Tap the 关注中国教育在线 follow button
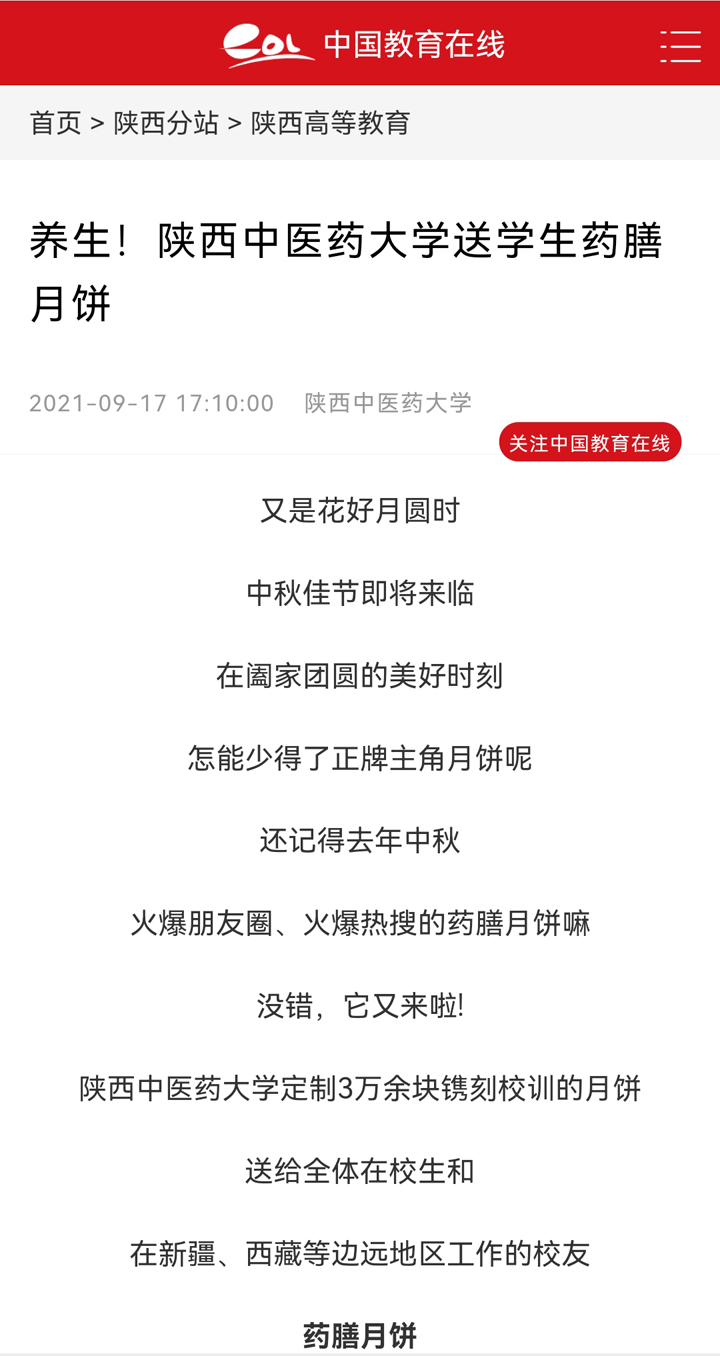The height and width of the screenshot is (1356, 720). [590, 442]
